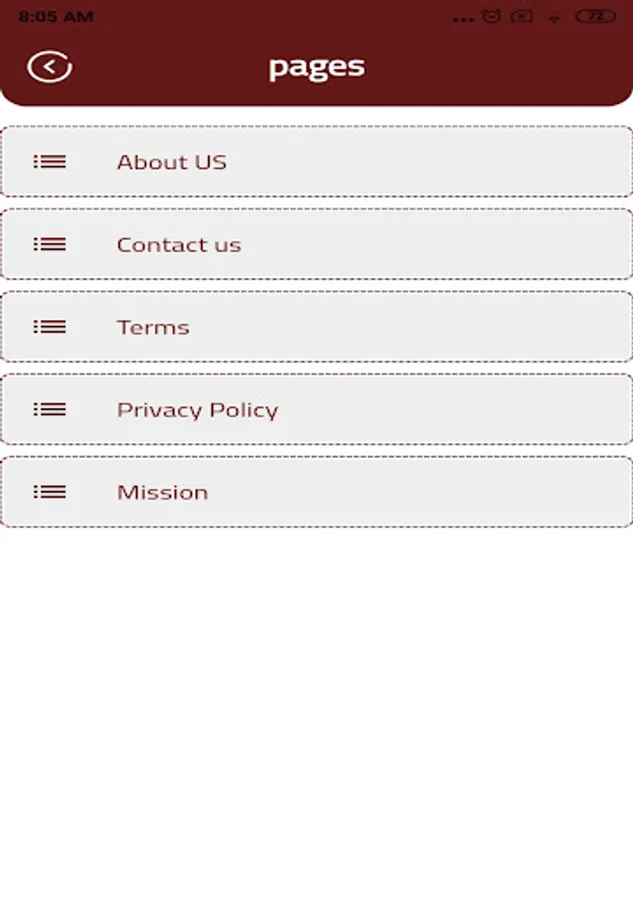
Task: Select the Privacy Policy row
Action: pyautogui.click(x=316, y=409)
